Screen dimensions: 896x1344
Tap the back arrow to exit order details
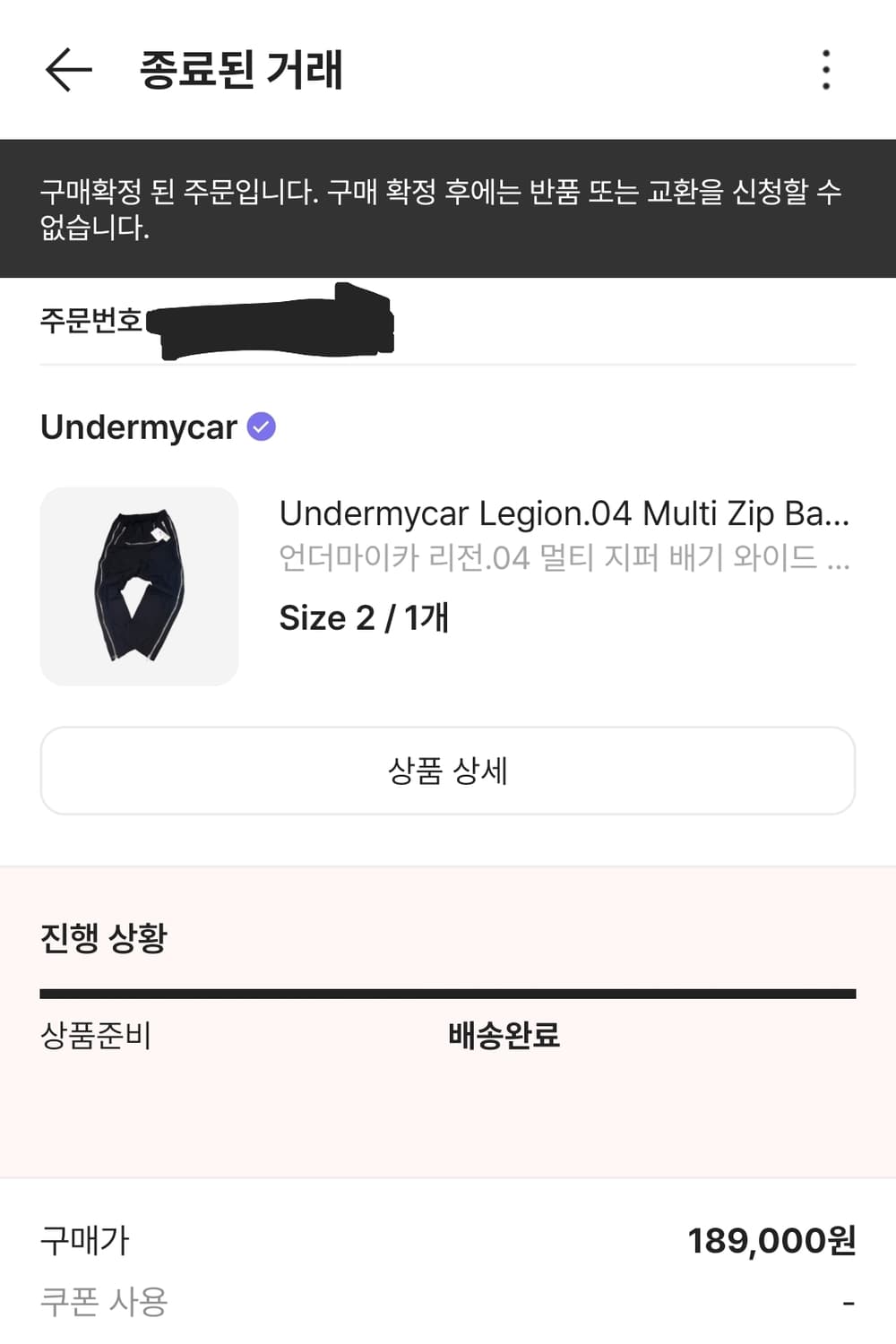[66, 70]
